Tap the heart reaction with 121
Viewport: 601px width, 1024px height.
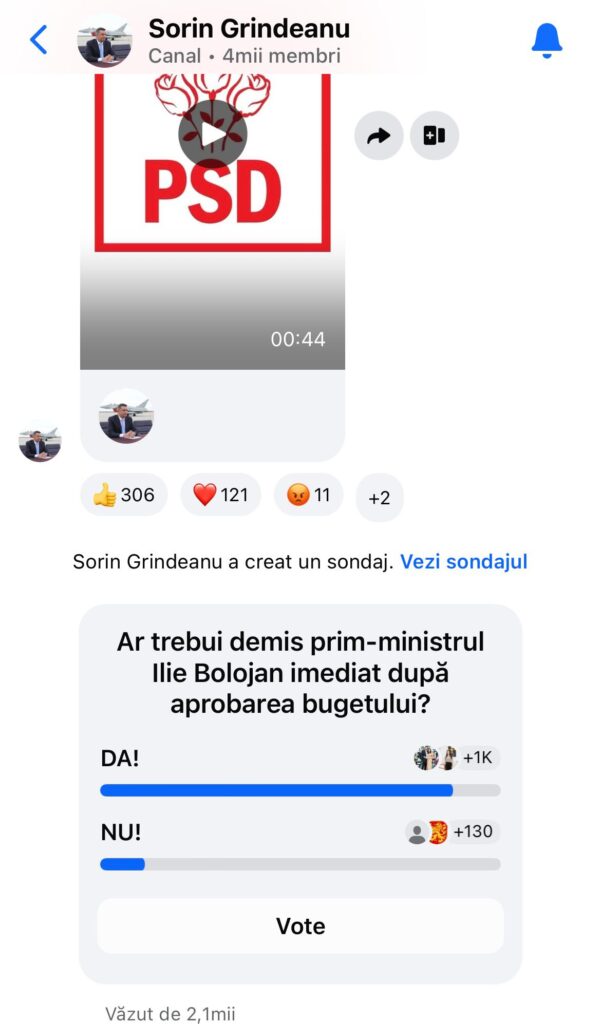[220, 495]
